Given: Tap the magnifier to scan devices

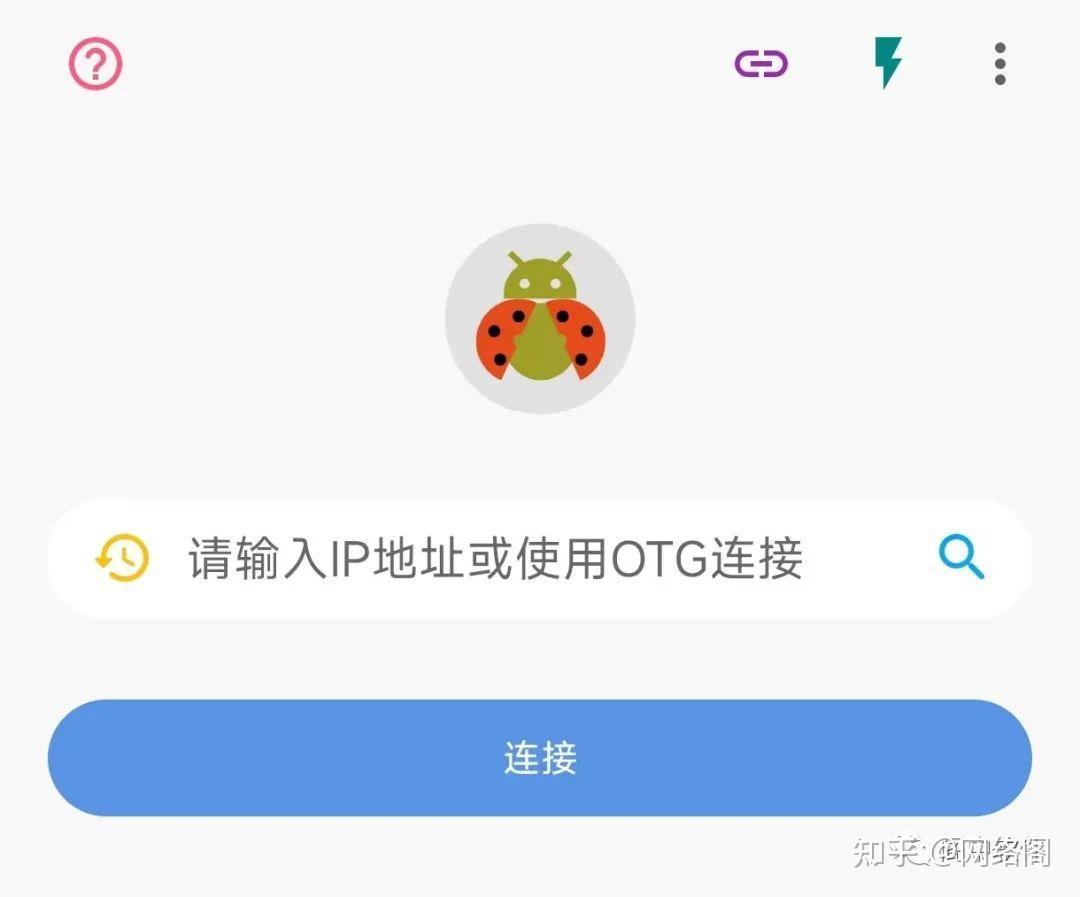Looking at the screenshot, I should [961, 557].
